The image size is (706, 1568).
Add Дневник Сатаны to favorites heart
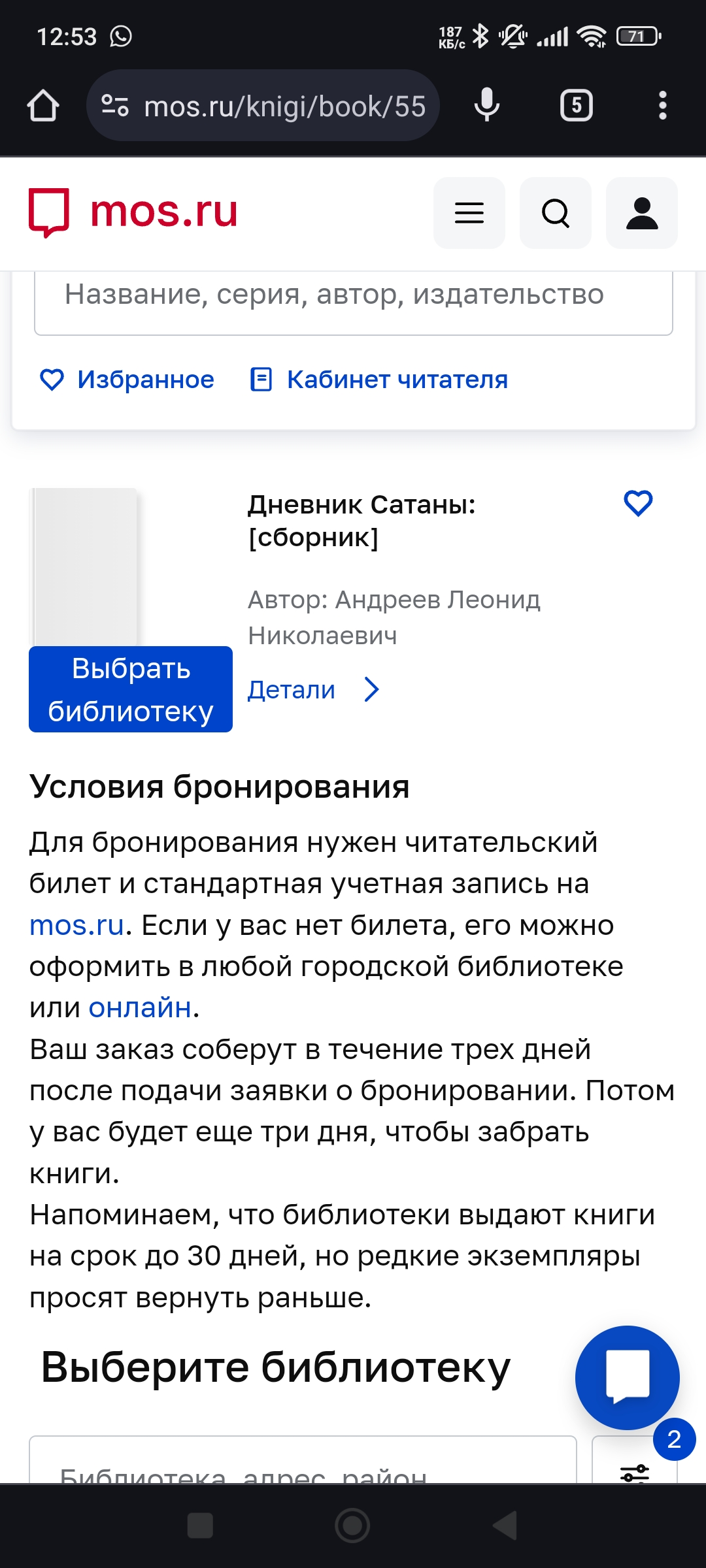(x=638, y=503)
